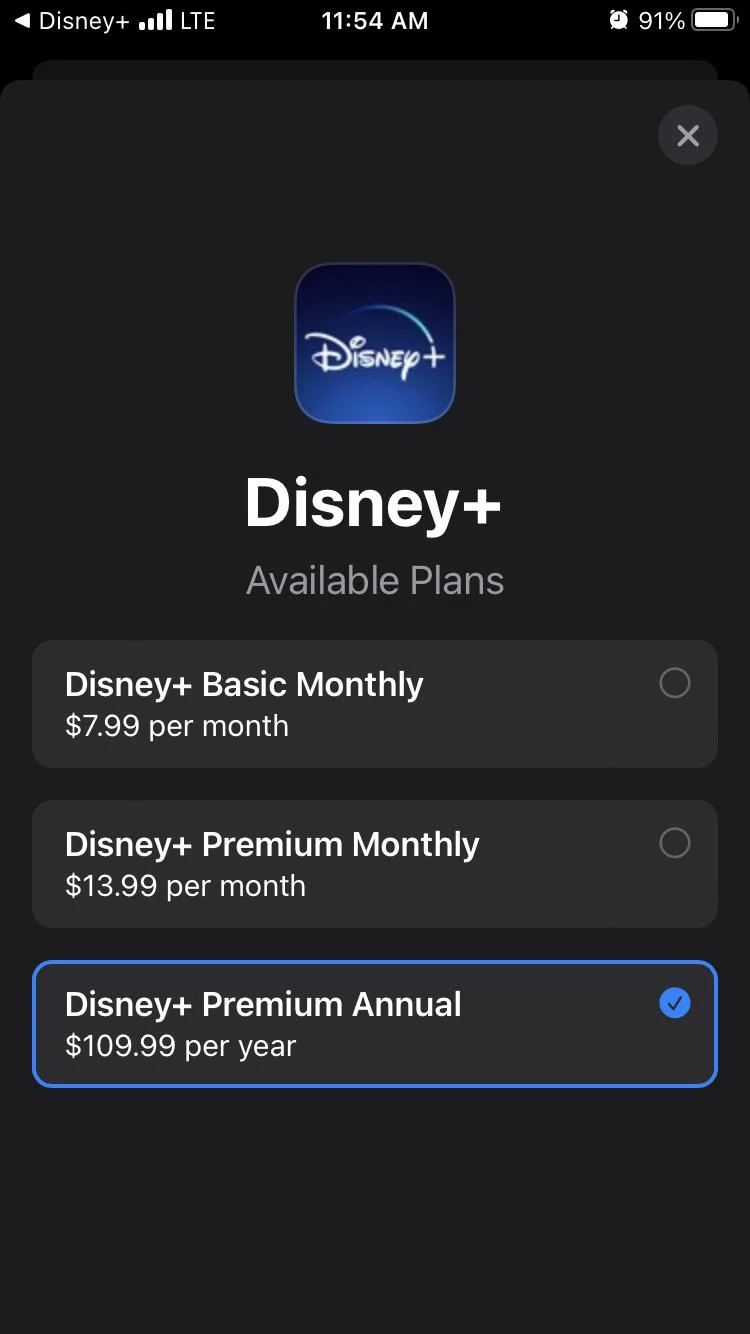Tap the Disney+ app icon
Viewport: 750px width, 1334px height.
pos(375,343)
